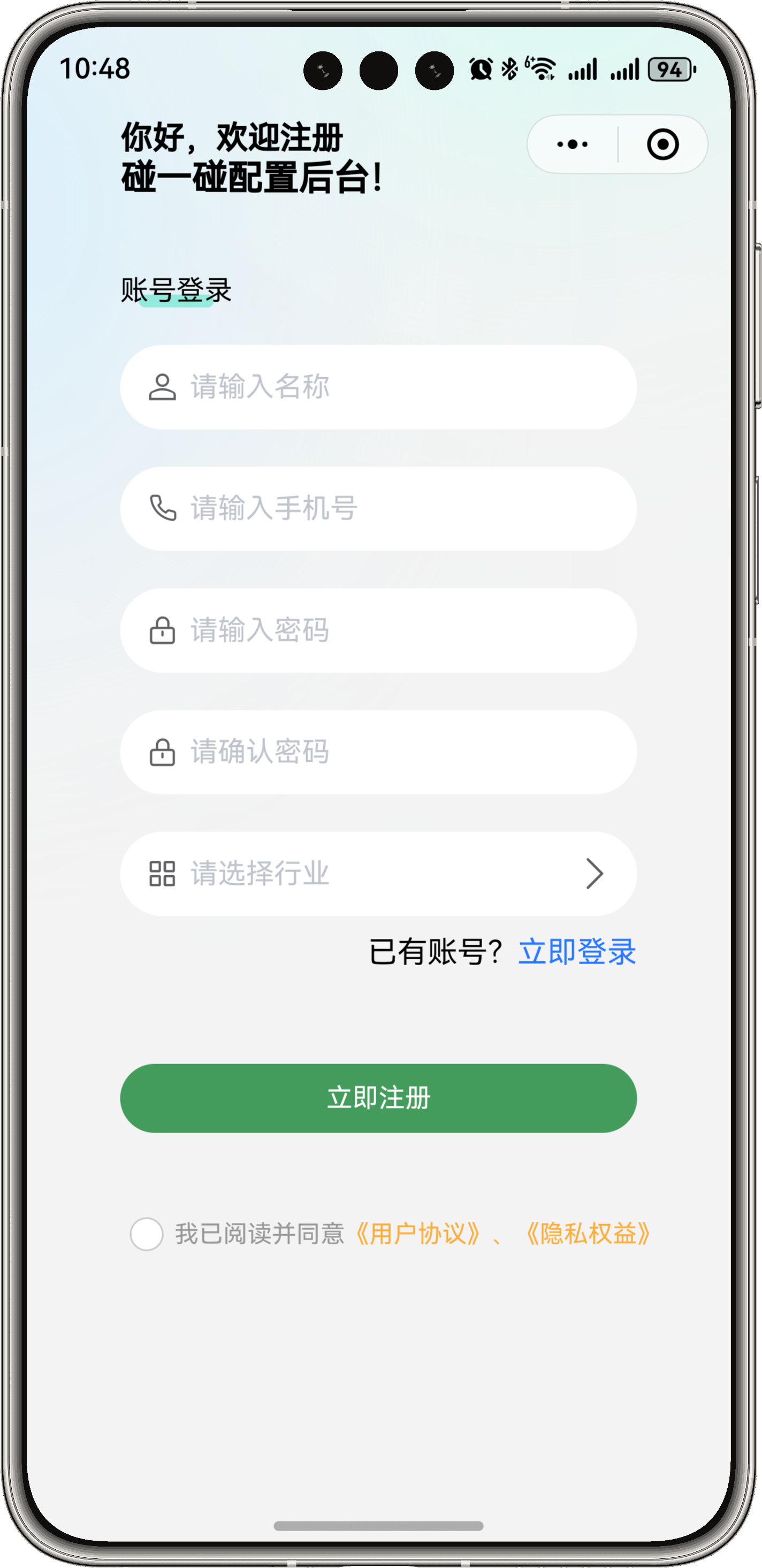The height and width of the screenshot is (1568, 762).
Task: Open the mini program more-options menu
Action: pyautogui.click(x=572, y=144)
